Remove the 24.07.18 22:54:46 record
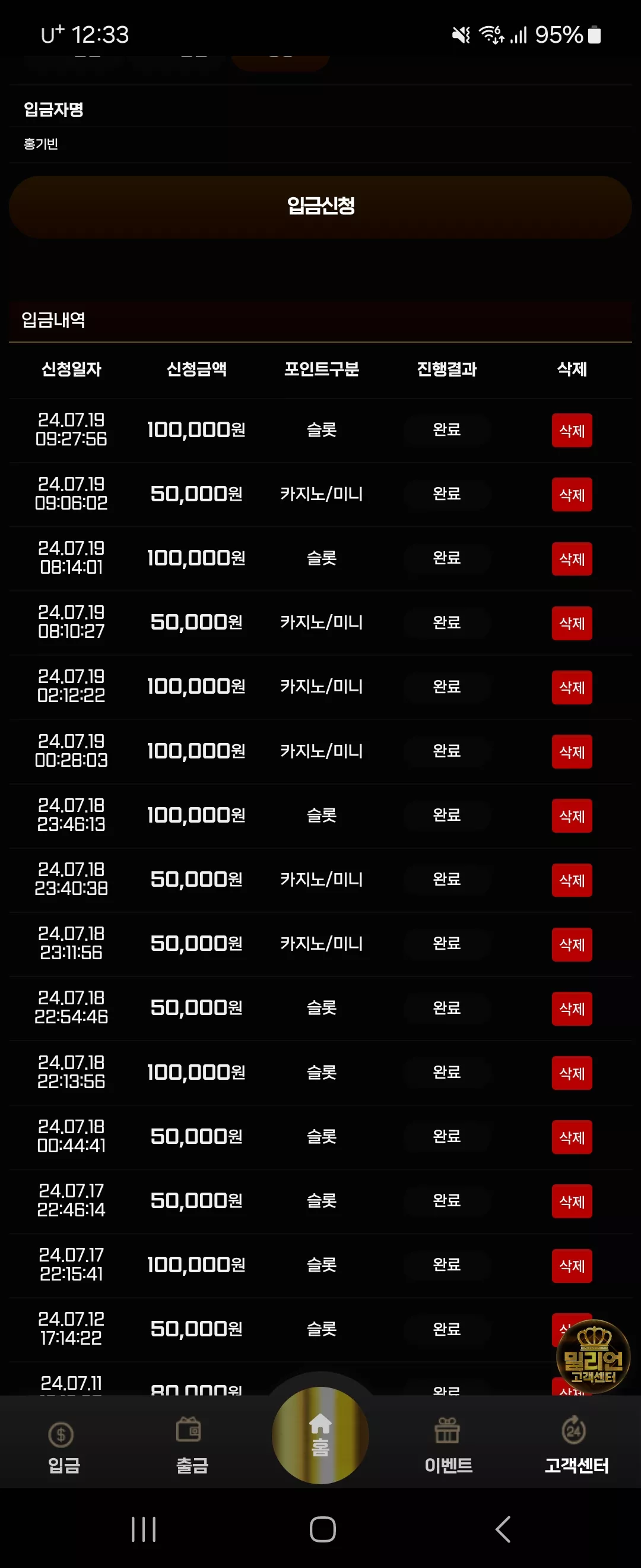The height and width of the screenshot is (1568, 641). pyautogui.click(x=572, y=1009)
